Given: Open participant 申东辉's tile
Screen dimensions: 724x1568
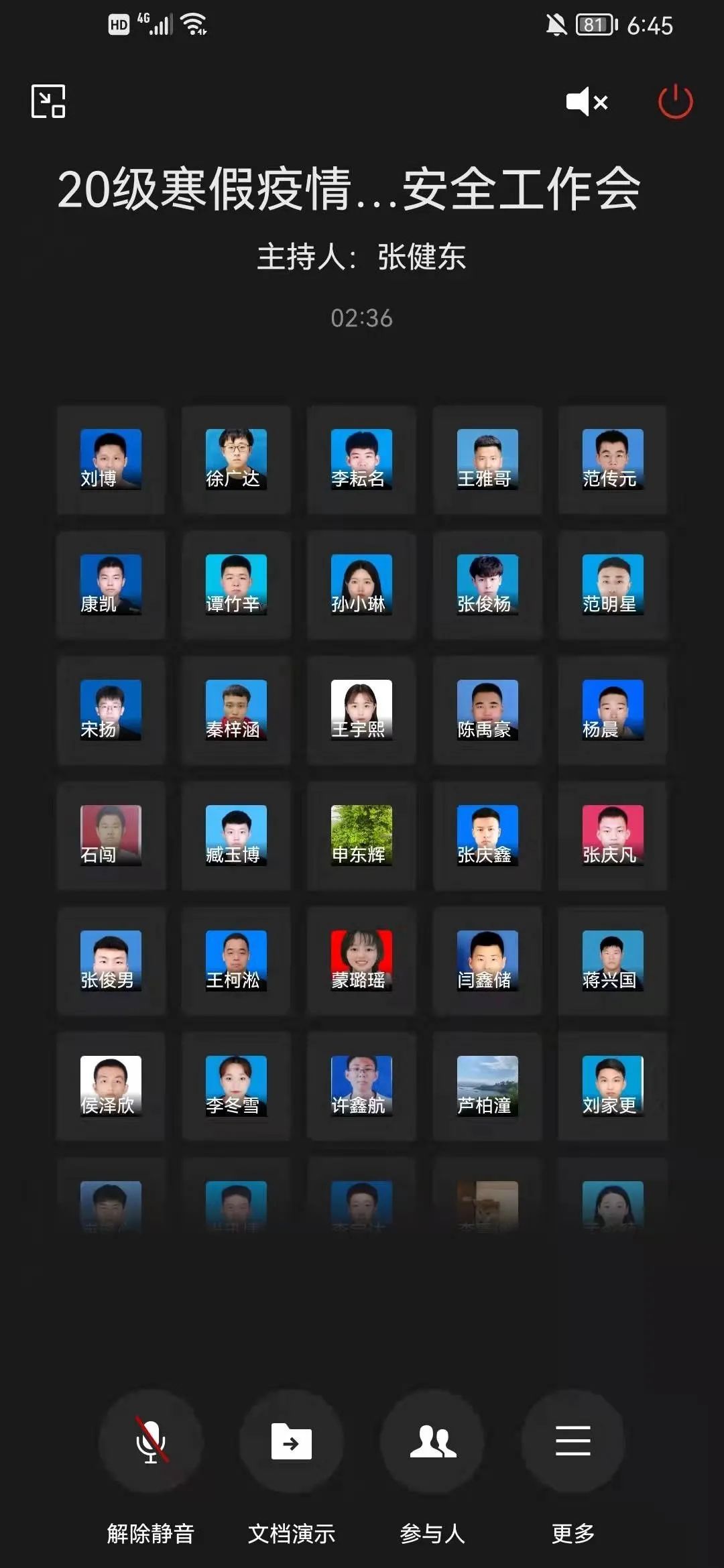Looking at the screenshot, I should tap(361, 835).
